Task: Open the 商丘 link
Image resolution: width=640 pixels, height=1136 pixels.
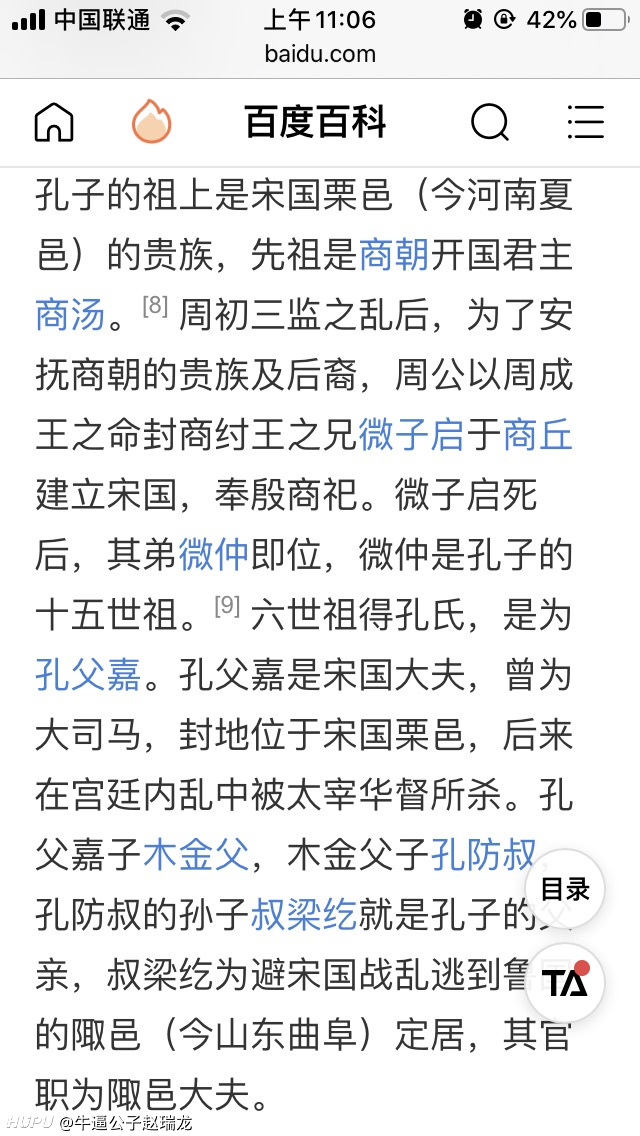Action: pos(538,437)
